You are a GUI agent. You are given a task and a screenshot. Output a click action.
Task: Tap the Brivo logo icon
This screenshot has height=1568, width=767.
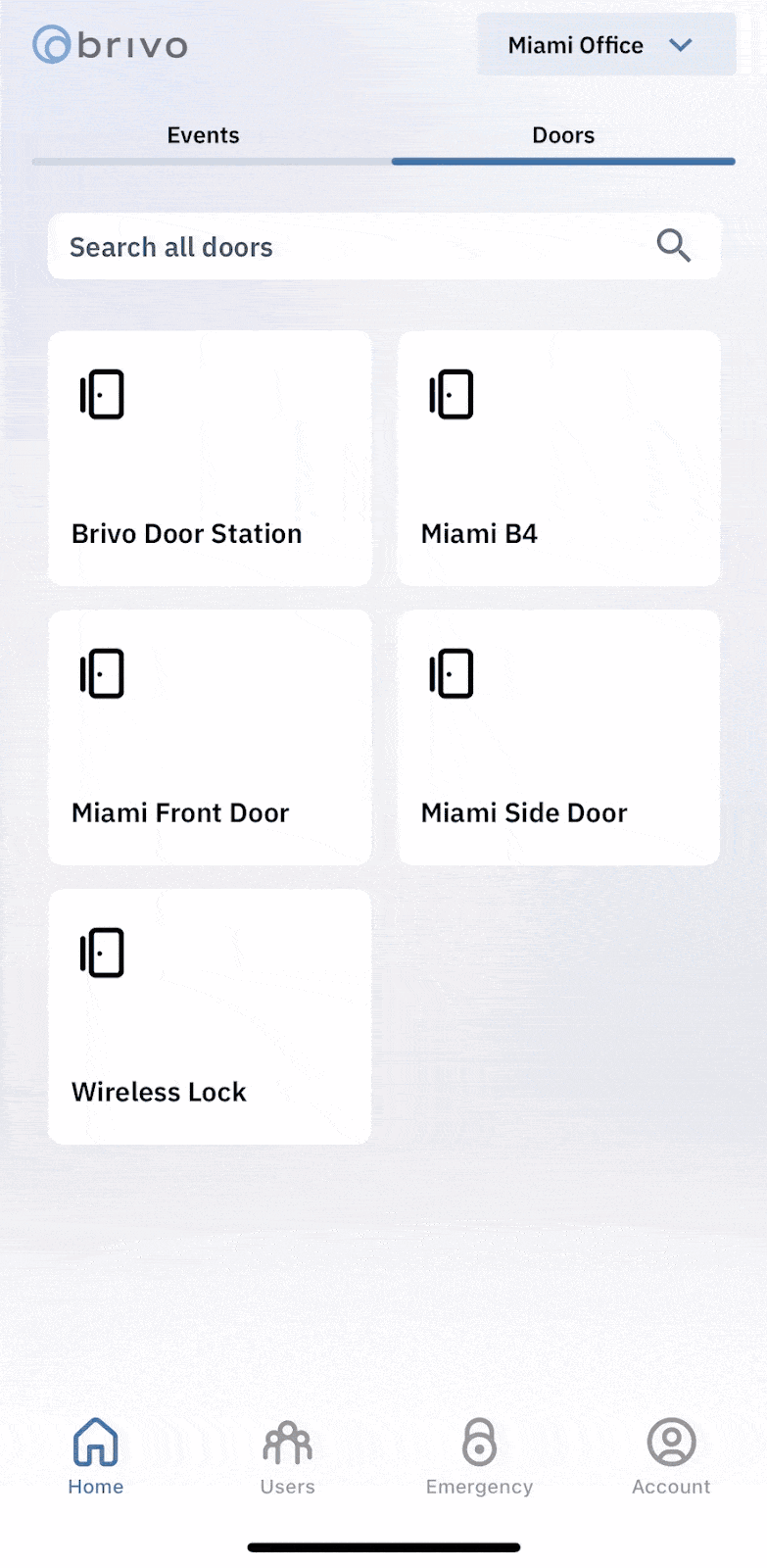pyautogui.click(x=50, y=44)
